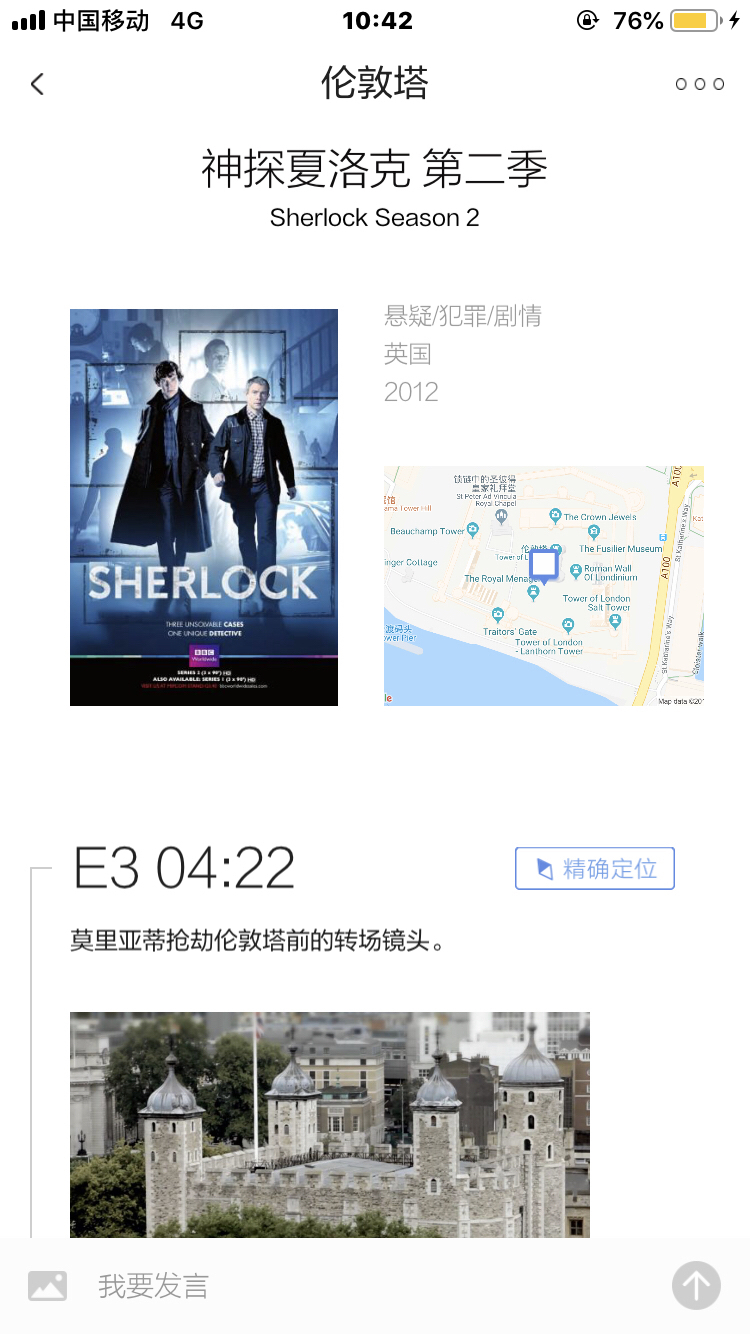The height and width of the screenshot is (1334, 750).
Task: Send the comment with the arrow button
Action: click(x=696, y=1285)
